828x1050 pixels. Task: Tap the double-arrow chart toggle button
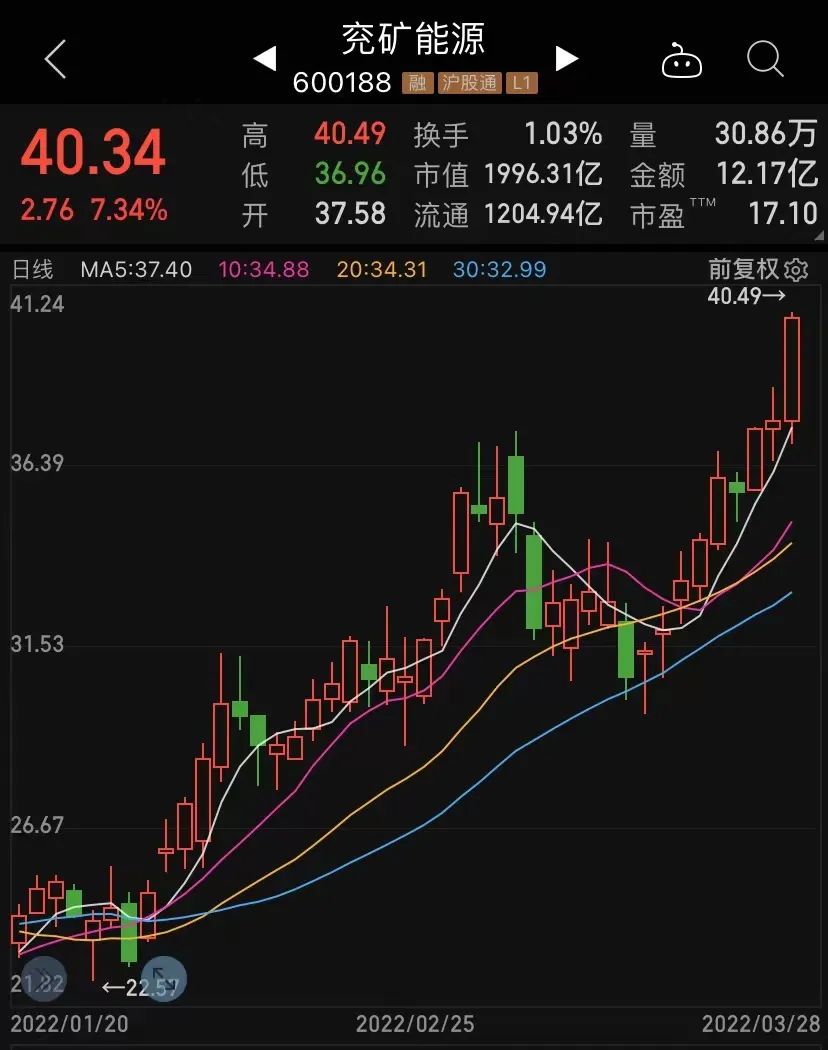pyautogui.click(x=42, y=979)
